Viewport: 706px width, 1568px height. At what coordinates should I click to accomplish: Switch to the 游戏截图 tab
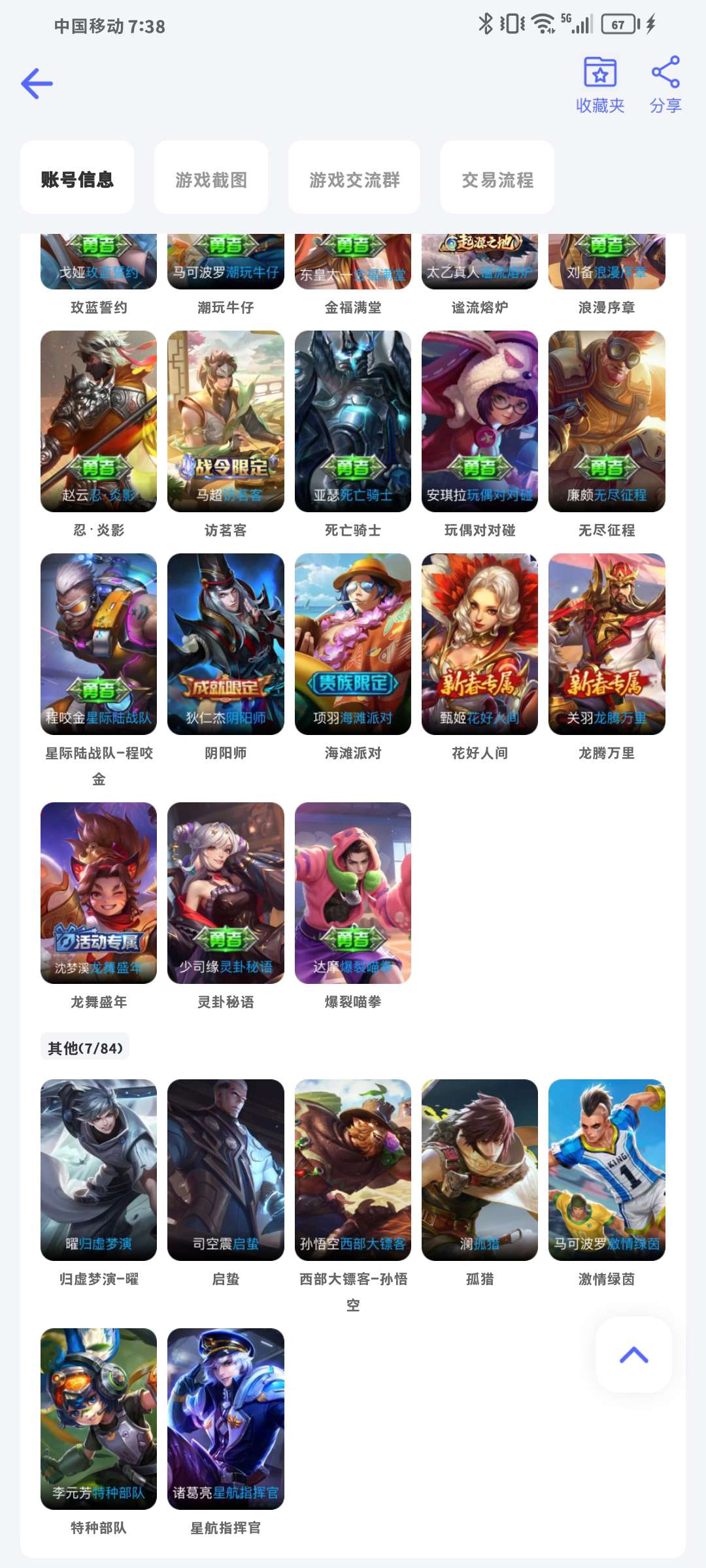[211, 178]
